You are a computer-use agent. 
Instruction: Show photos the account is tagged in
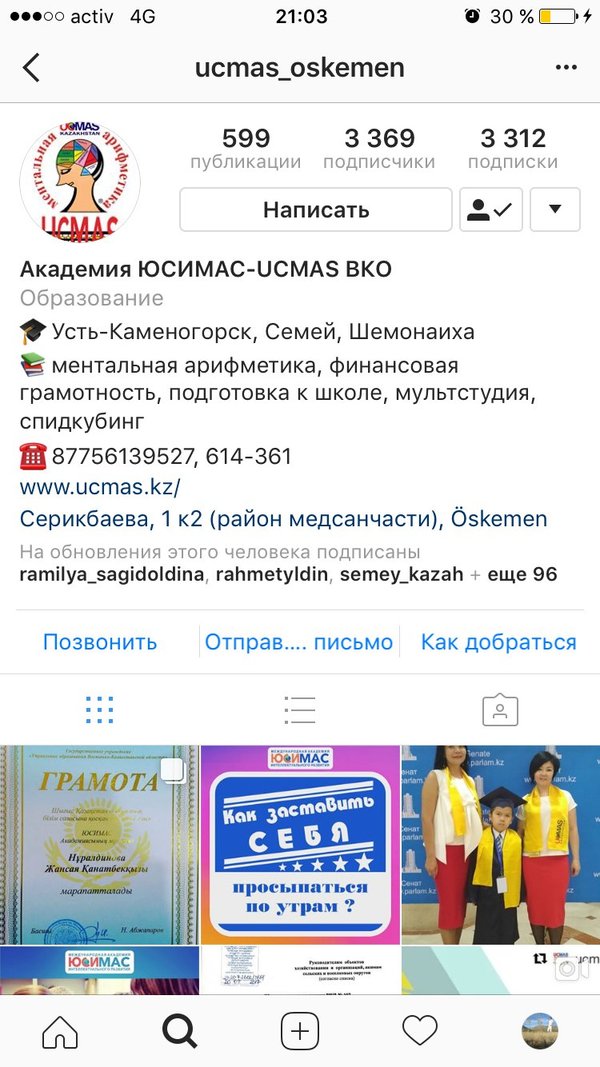[499, 709]
